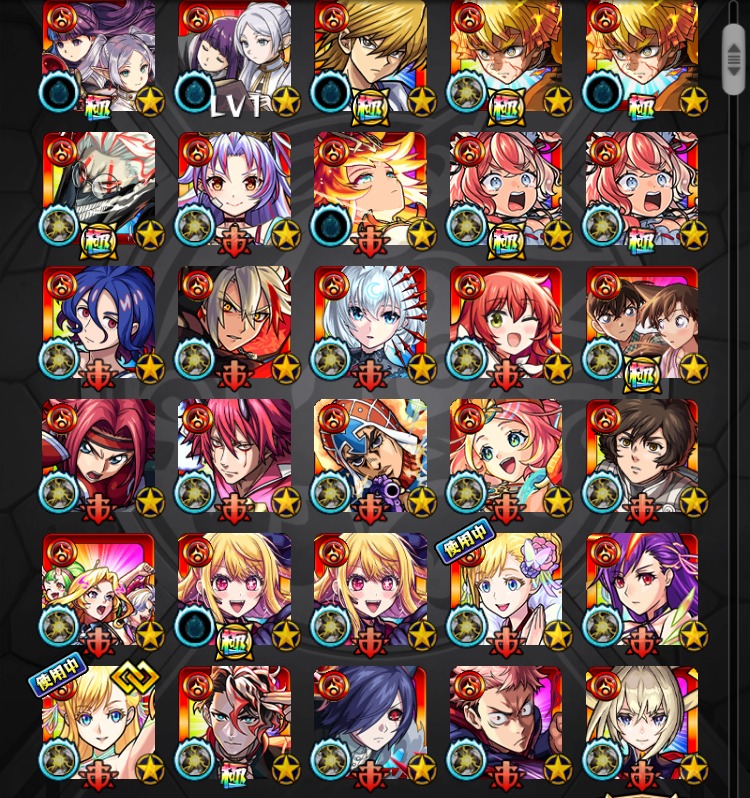The width and height of the screenshot is (750, 798).
Task: Select the red-haired winking girl
Action: (x=507, y=323)
